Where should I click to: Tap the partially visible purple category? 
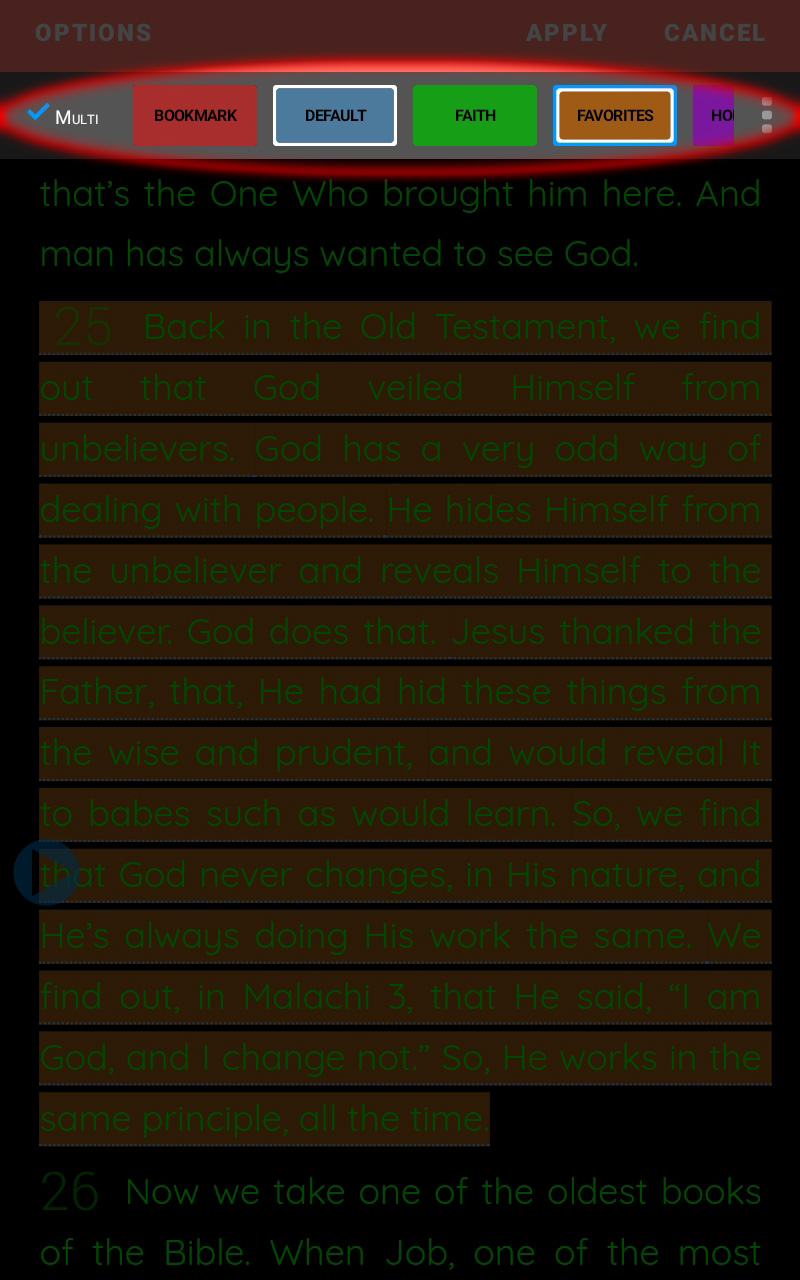[x=714, y=116]
